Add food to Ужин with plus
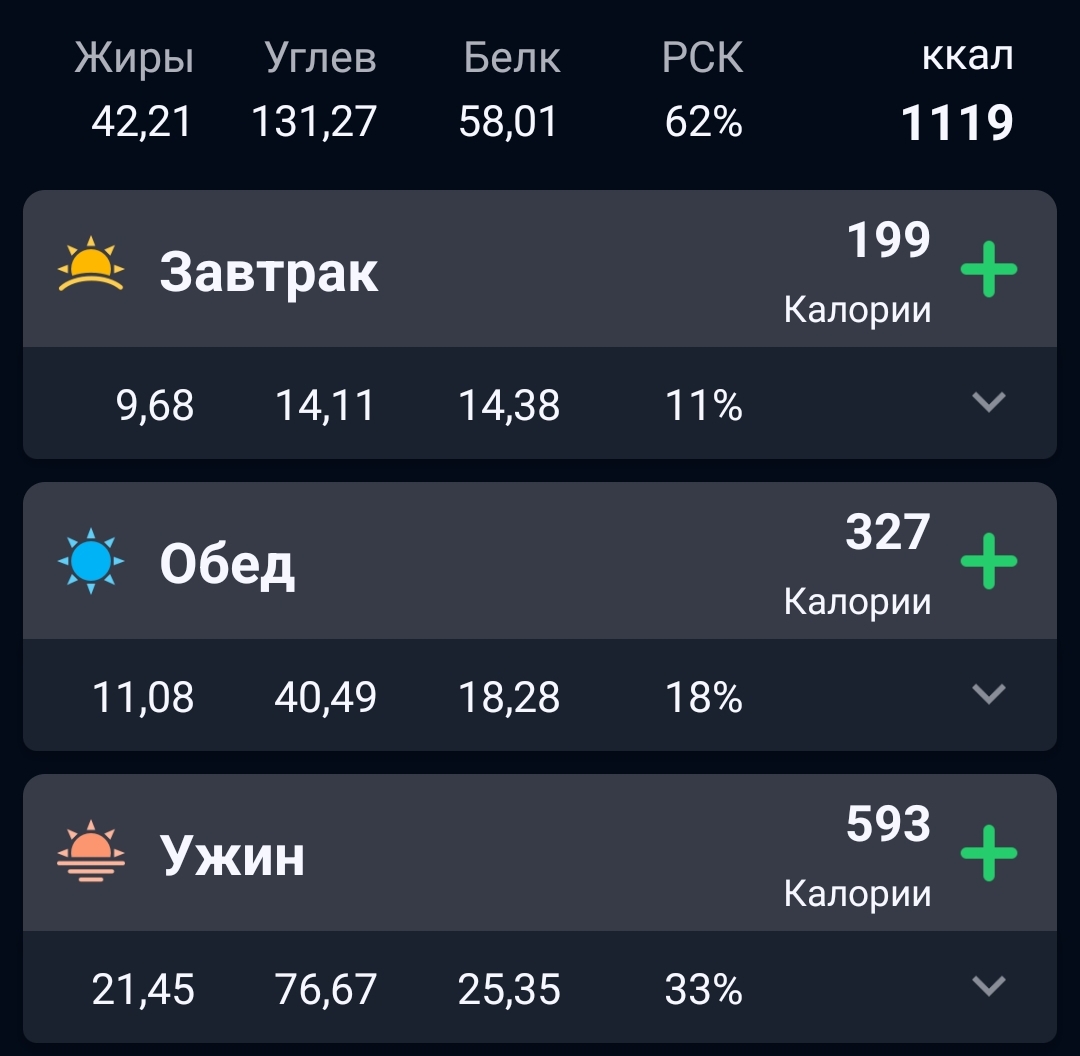The width and height of the screenshot is (1080, 1056). click(x=988, y=853)
